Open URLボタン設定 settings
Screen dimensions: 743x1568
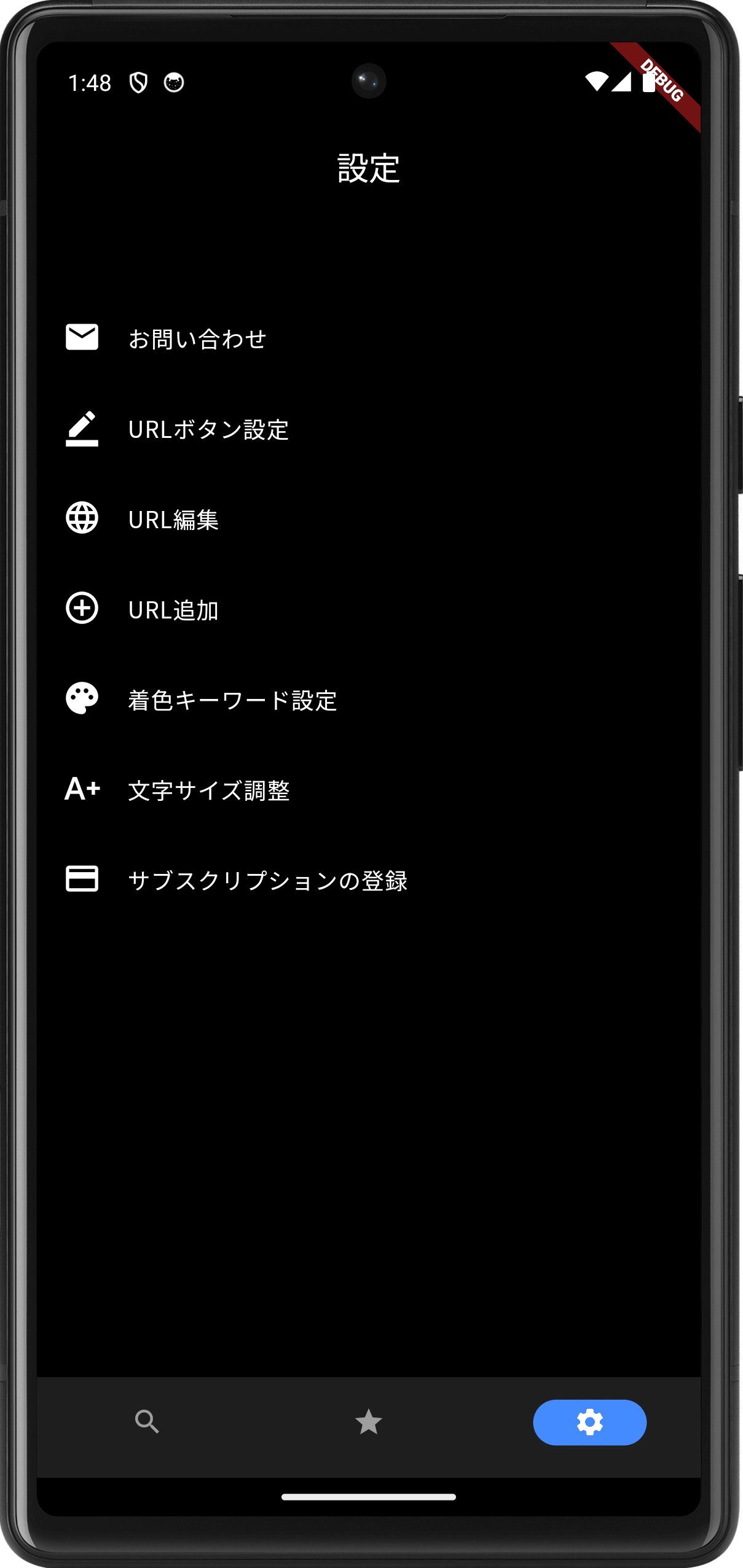point(208,429)
